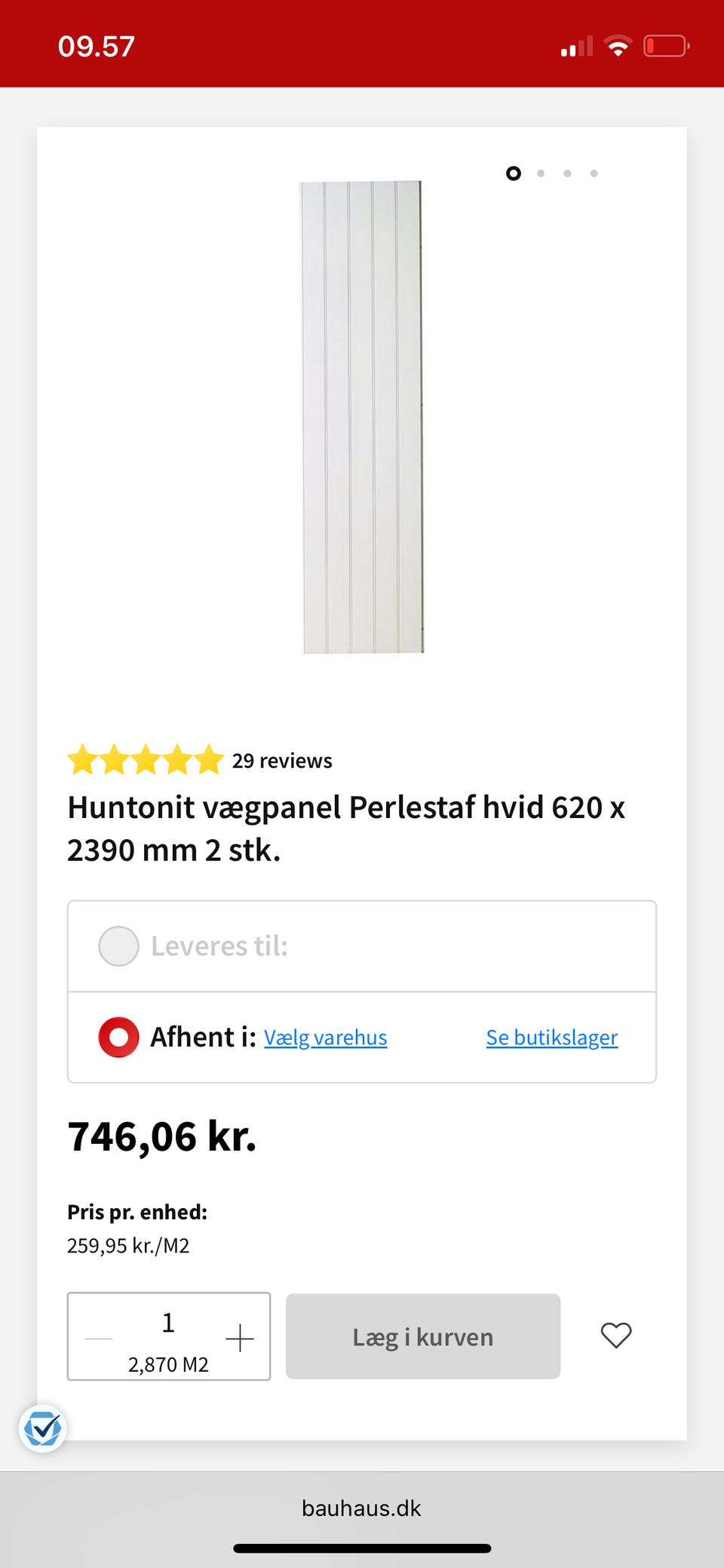Select the 'Leveres til' delivery option
This screenshot has width=724, height=1568.
[x=118, y=946]
